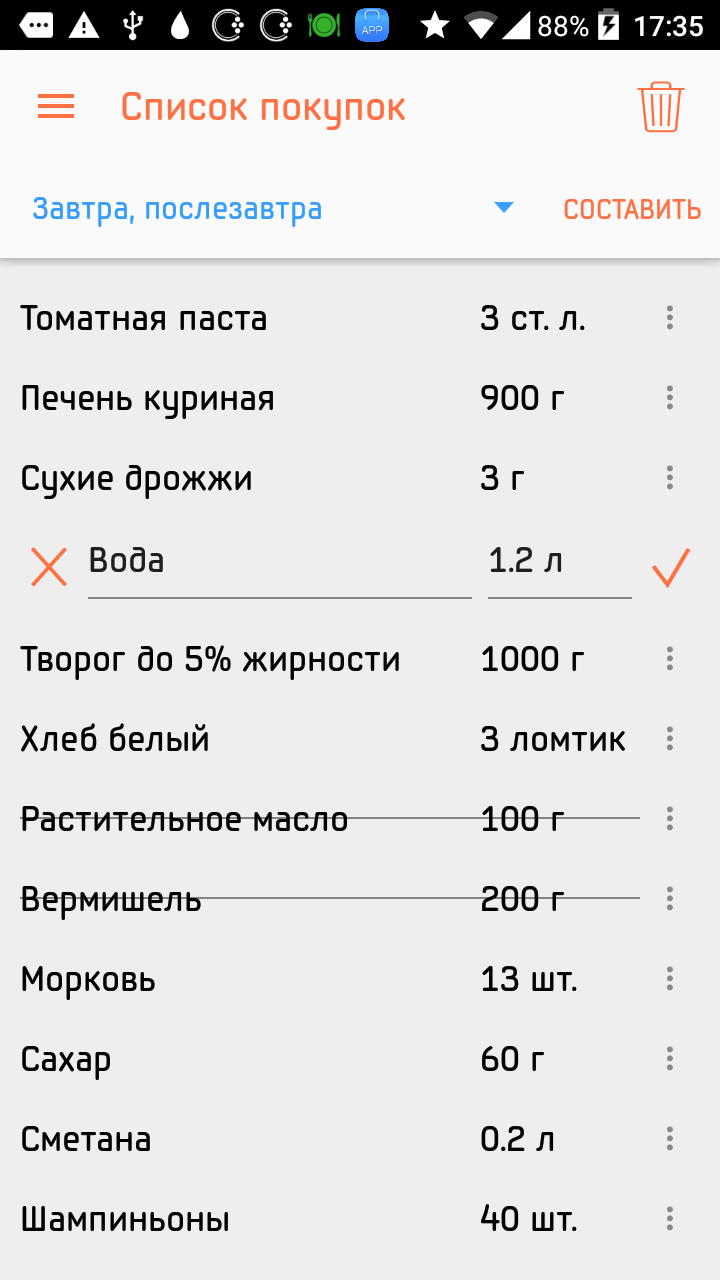Open options for Печень куриная
Screen dimensions: 720x1280
tap(670, 399)
